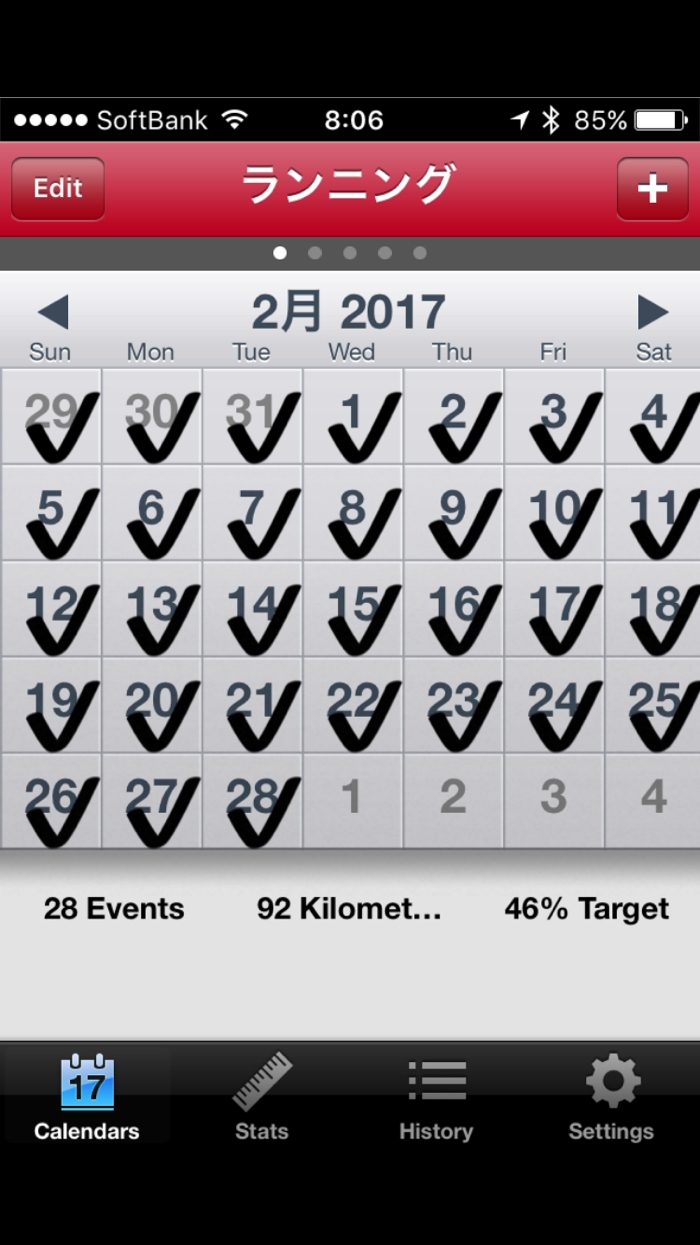Add a new event with plus button
The width and height of the screenshot is (700, 1245).
652,189
